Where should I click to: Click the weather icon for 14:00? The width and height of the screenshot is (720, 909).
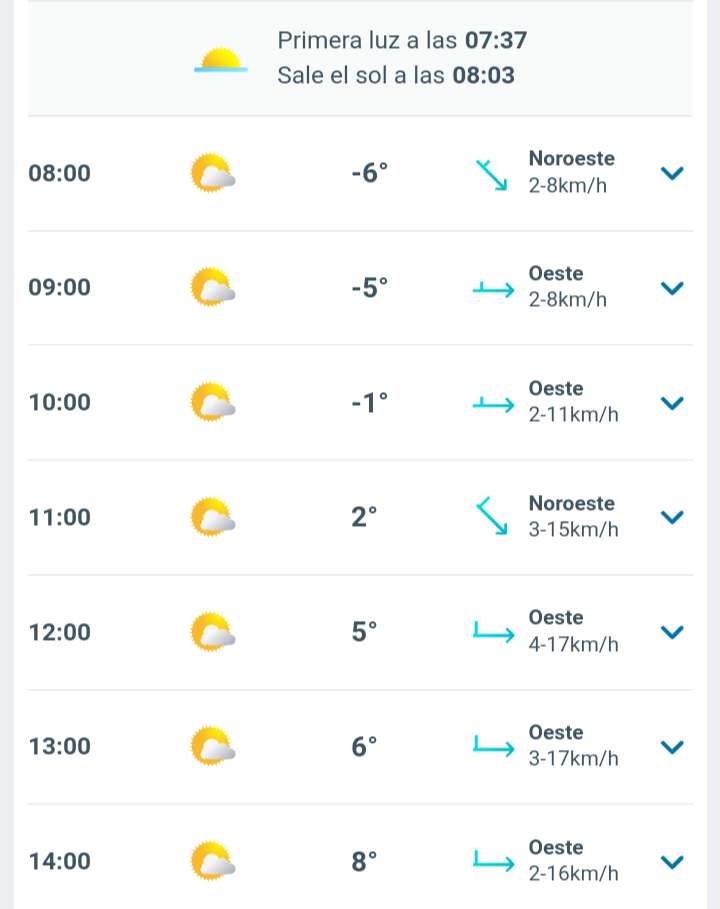pos(211,861)
